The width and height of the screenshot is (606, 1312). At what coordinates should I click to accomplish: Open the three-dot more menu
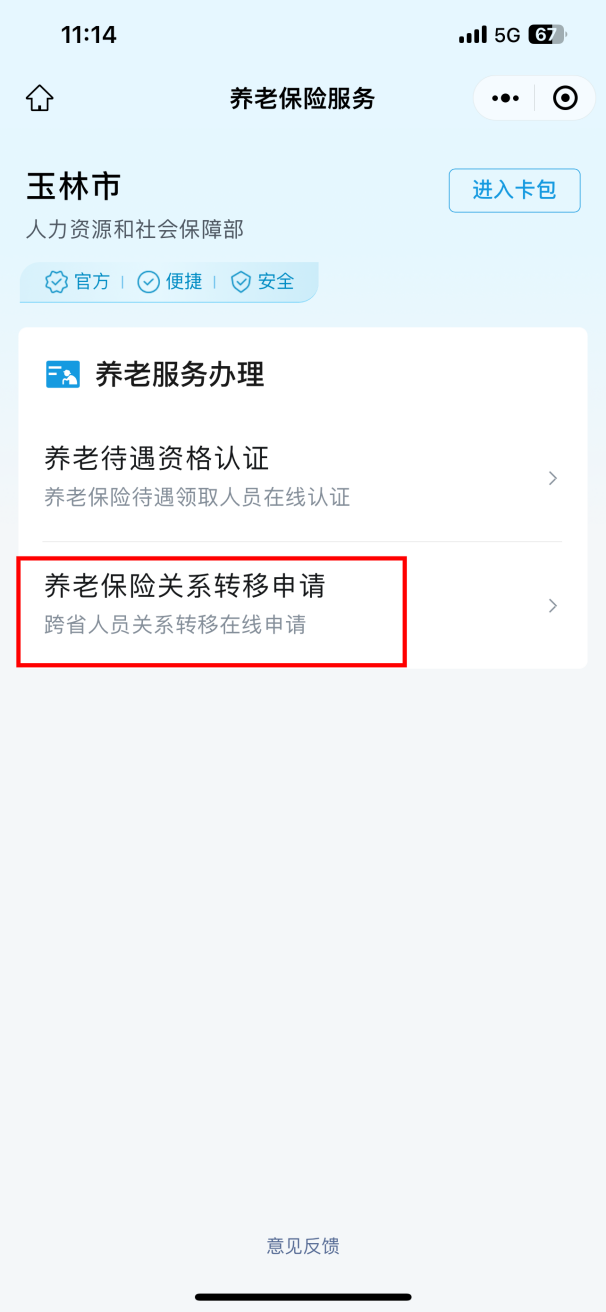click(506, 98)
